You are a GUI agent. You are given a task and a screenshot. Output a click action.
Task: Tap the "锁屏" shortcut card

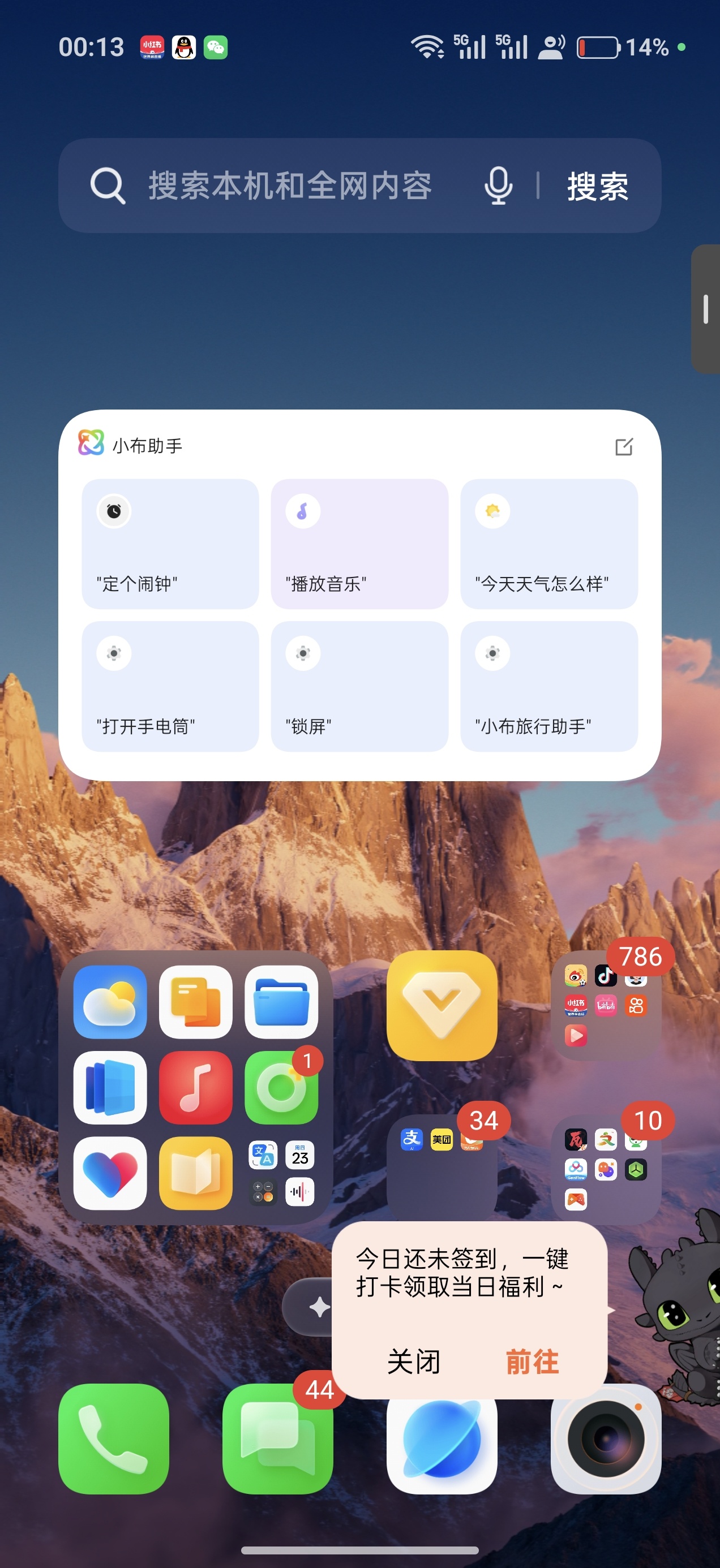point(359,686)
